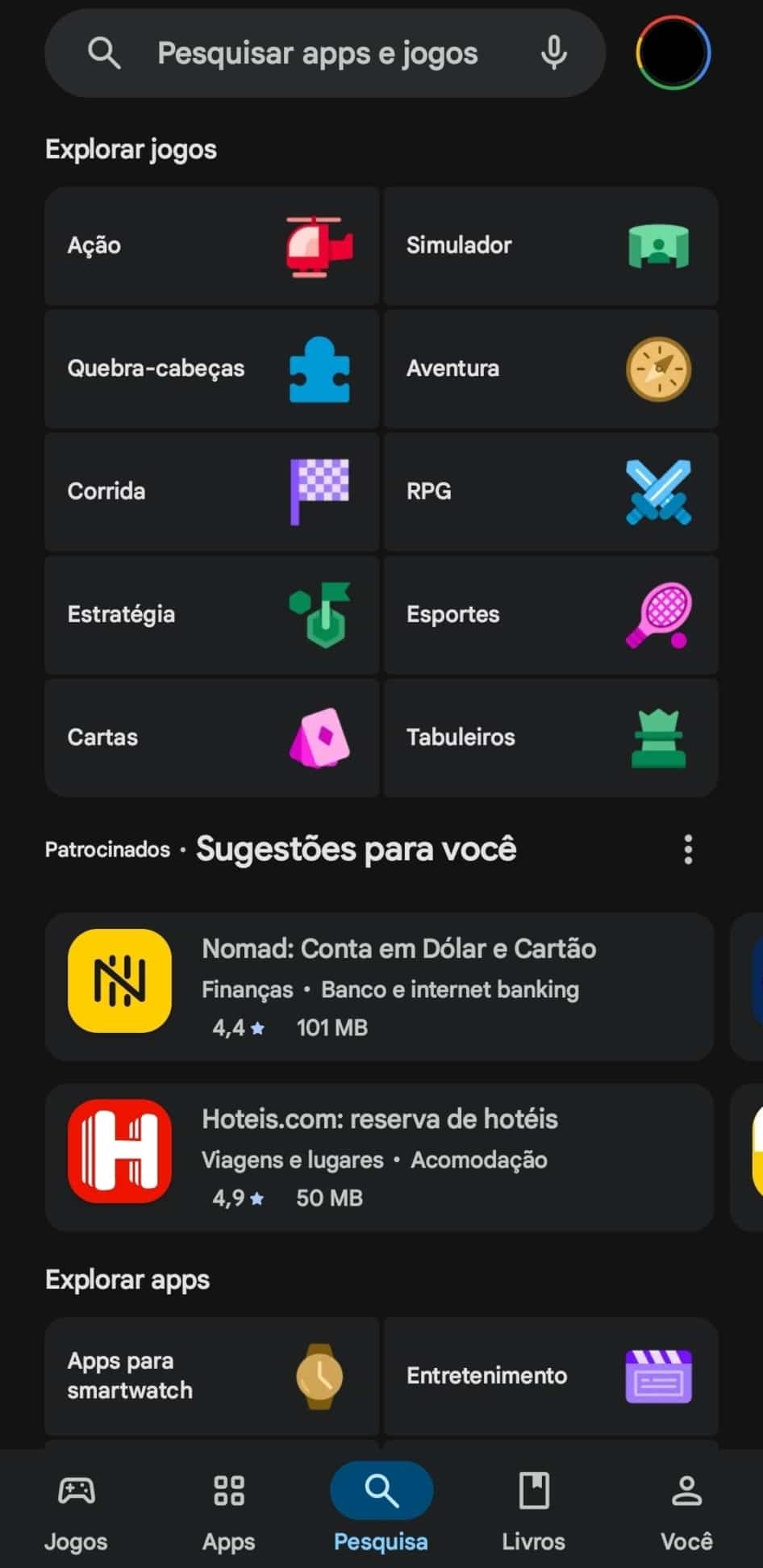Select the Tabuleiros board games icon
The width and height of the screenshot is (763, 1568).
point(659,737)
